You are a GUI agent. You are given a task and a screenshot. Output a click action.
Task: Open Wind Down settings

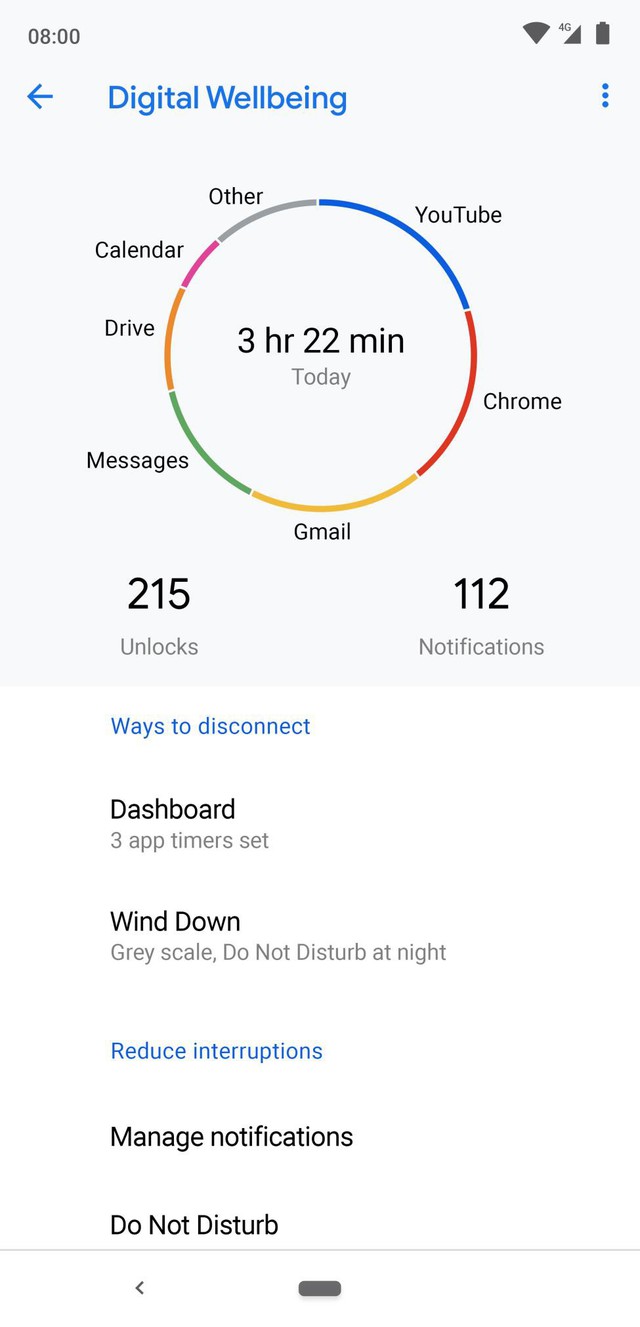point(320,936)
